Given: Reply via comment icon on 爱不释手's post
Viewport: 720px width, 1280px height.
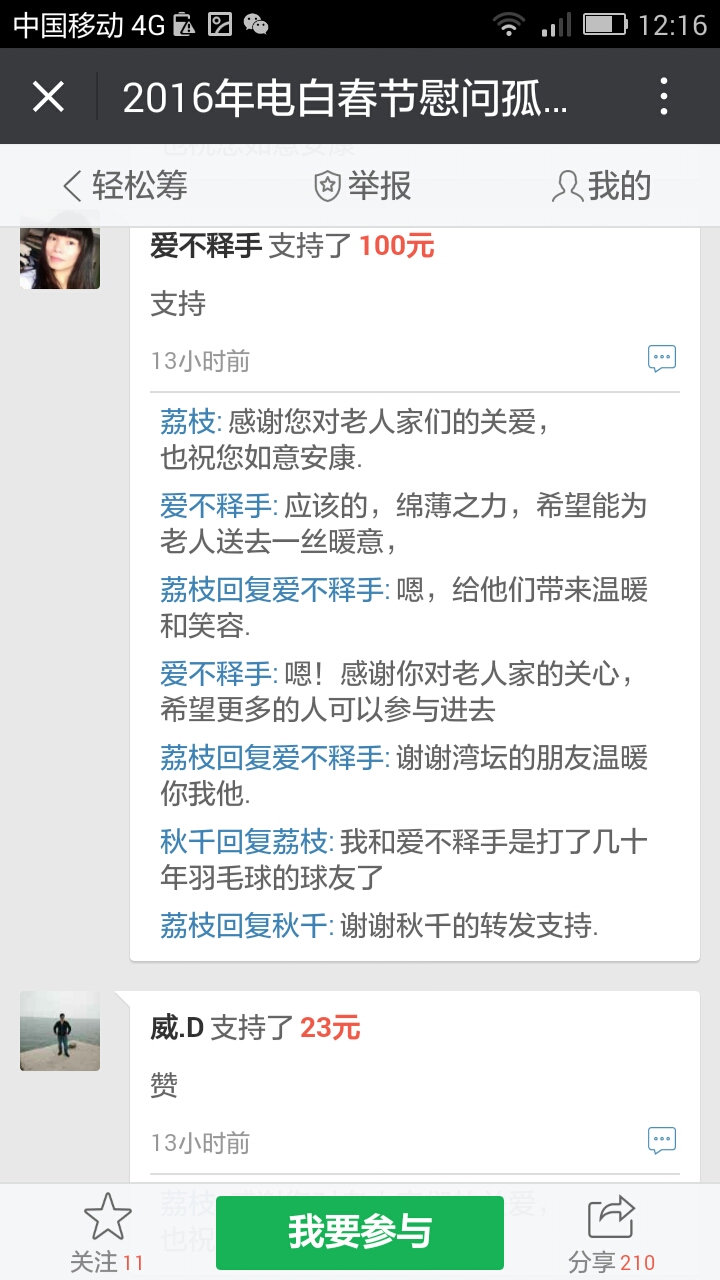Looking at the screenshot, I should click(661, 359).
